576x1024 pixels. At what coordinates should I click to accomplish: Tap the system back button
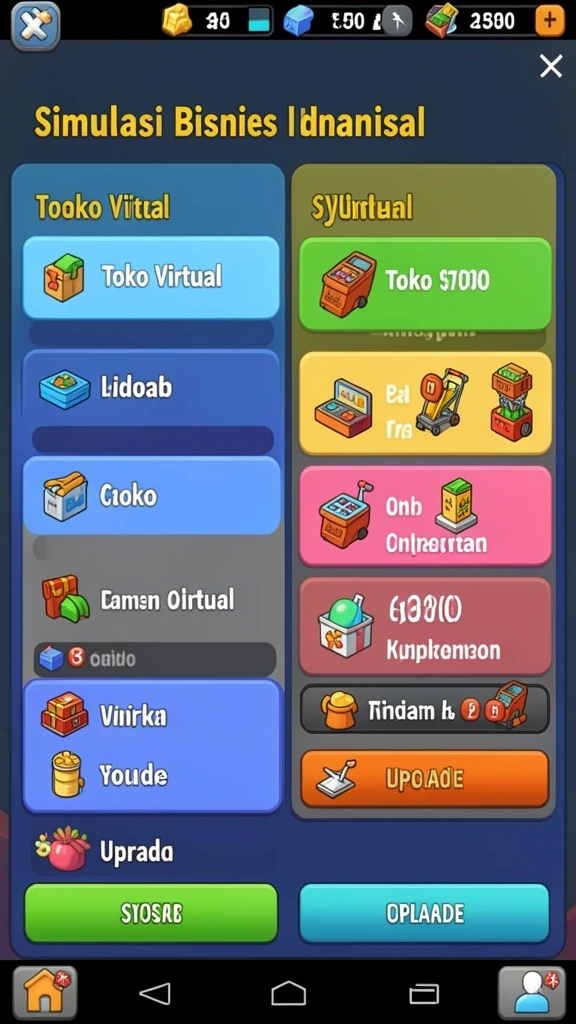tap(155, 993)
